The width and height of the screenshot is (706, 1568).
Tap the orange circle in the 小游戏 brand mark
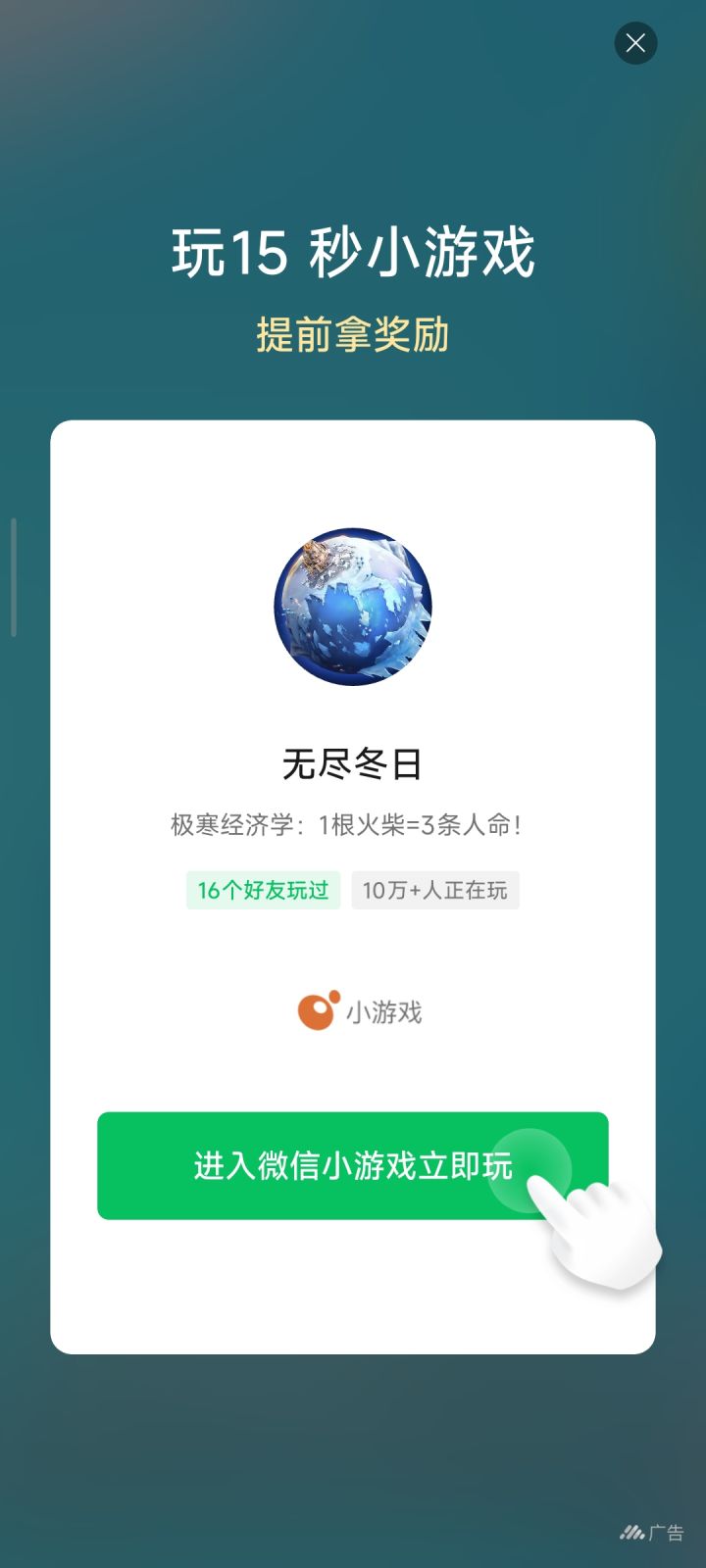pyautogui.click(x=316, y=1011)
